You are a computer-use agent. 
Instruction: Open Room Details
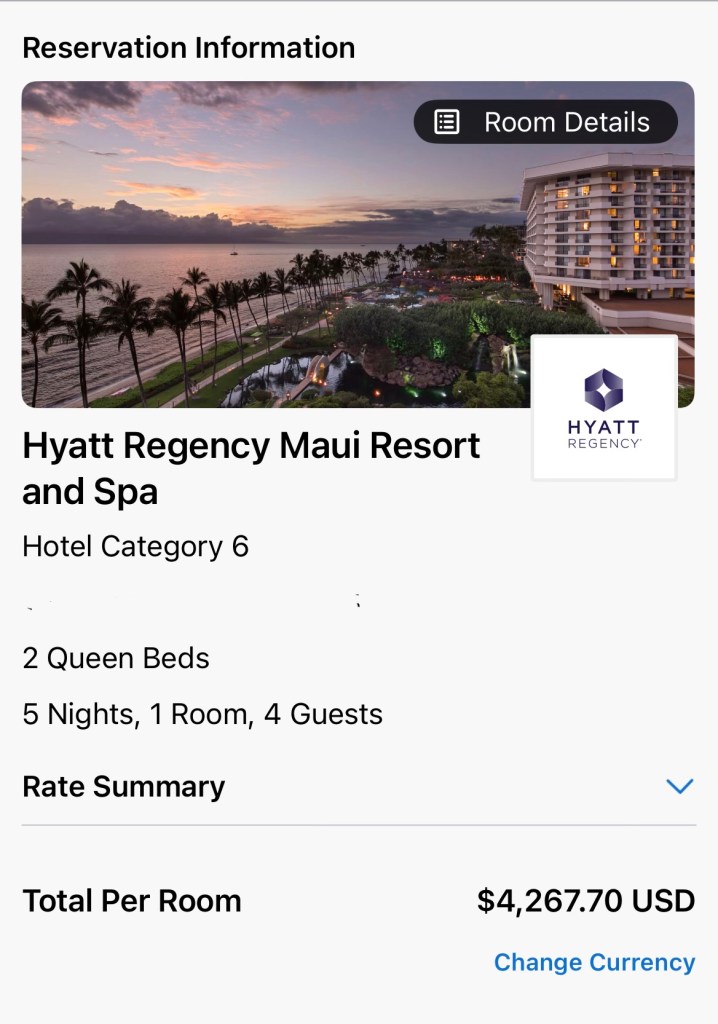pos(546,122)
